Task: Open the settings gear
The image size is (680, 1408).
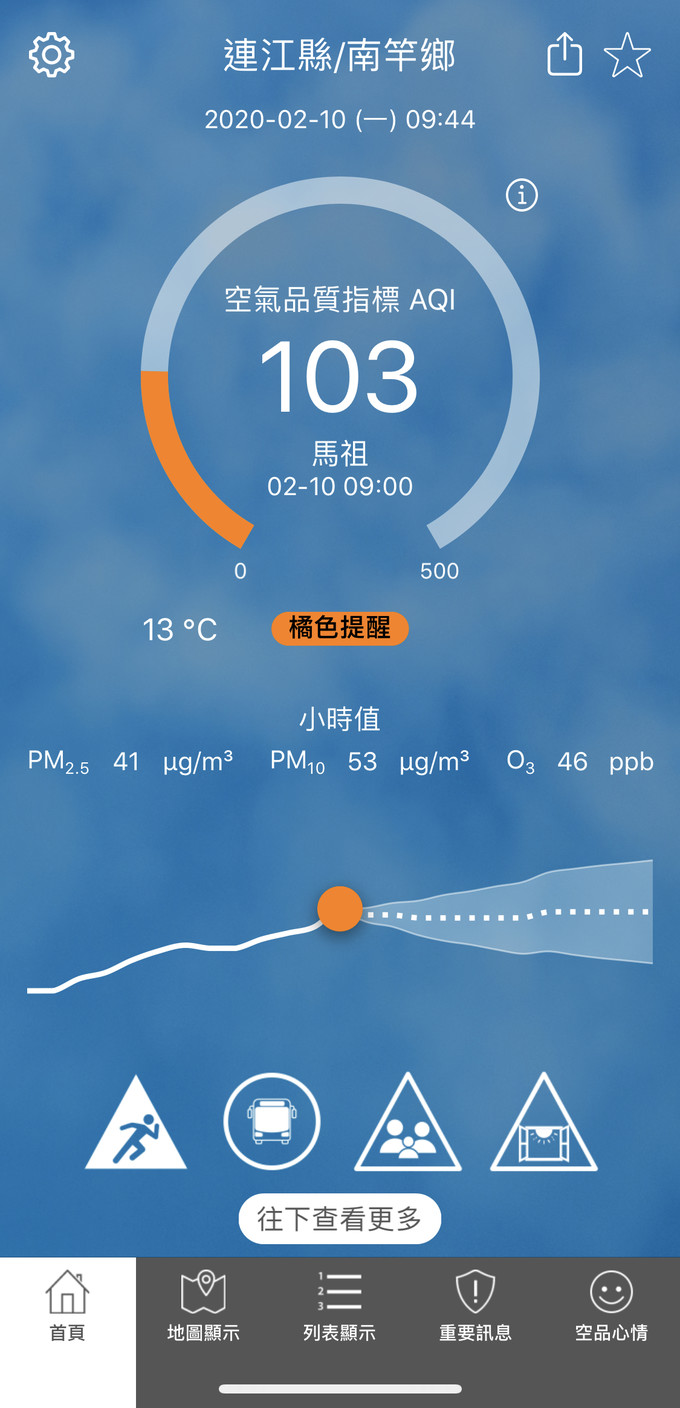Action: click(x=52, y=55)
